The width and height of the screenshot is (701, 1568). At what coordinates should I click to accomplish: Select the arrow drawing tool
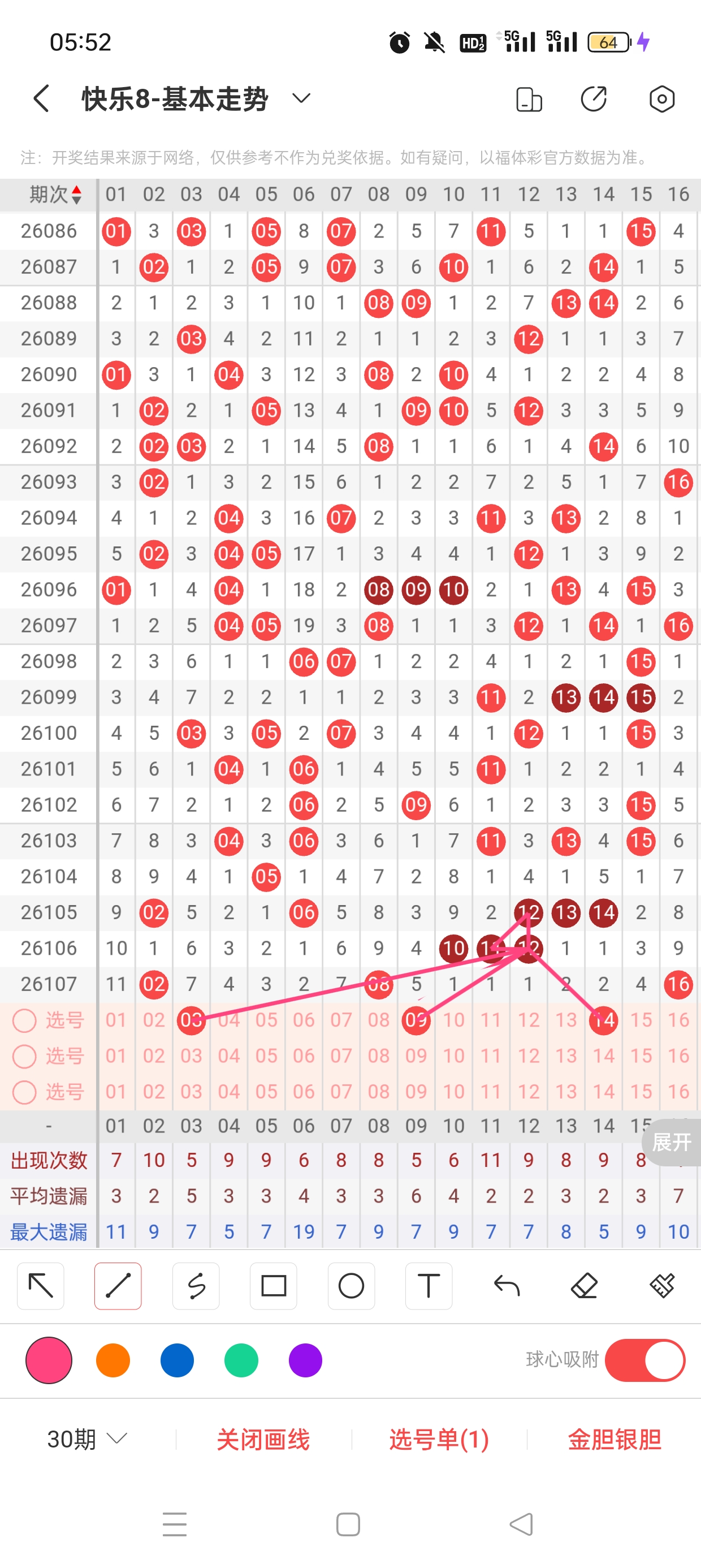41,1286
